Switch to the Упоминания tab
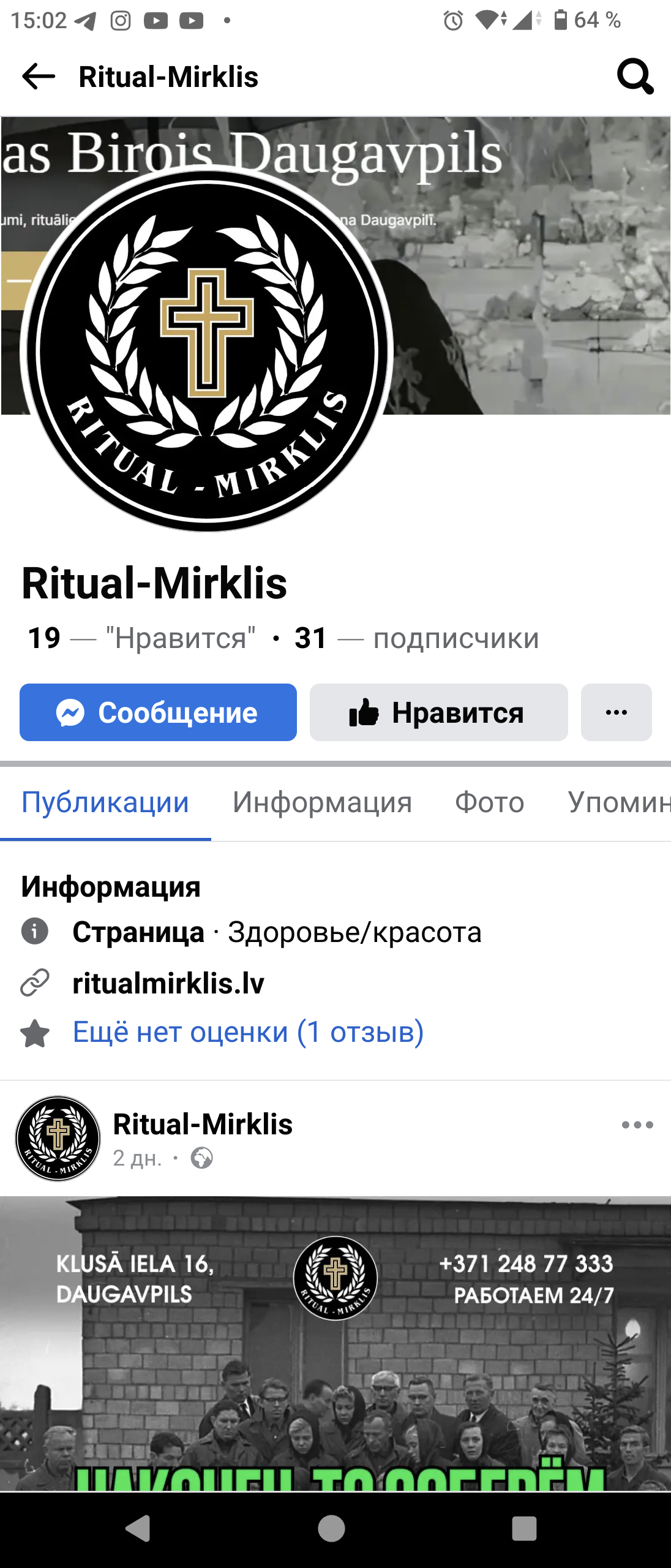Screen dimensions: 671x1568 click(618, 802)
